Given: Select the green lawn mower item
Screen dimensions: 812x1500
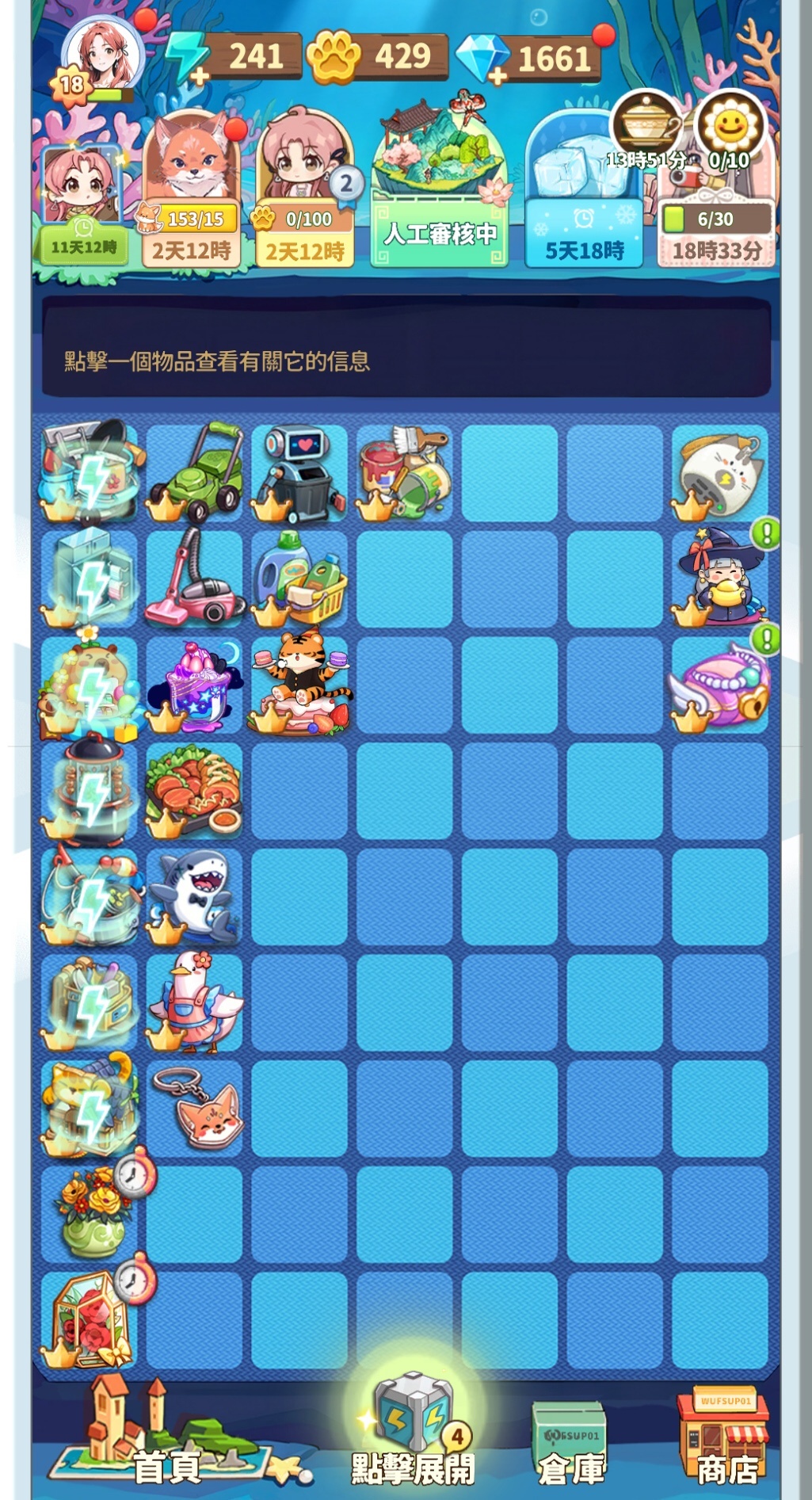Looking at the screenshot, I should (x=195, y=472).
